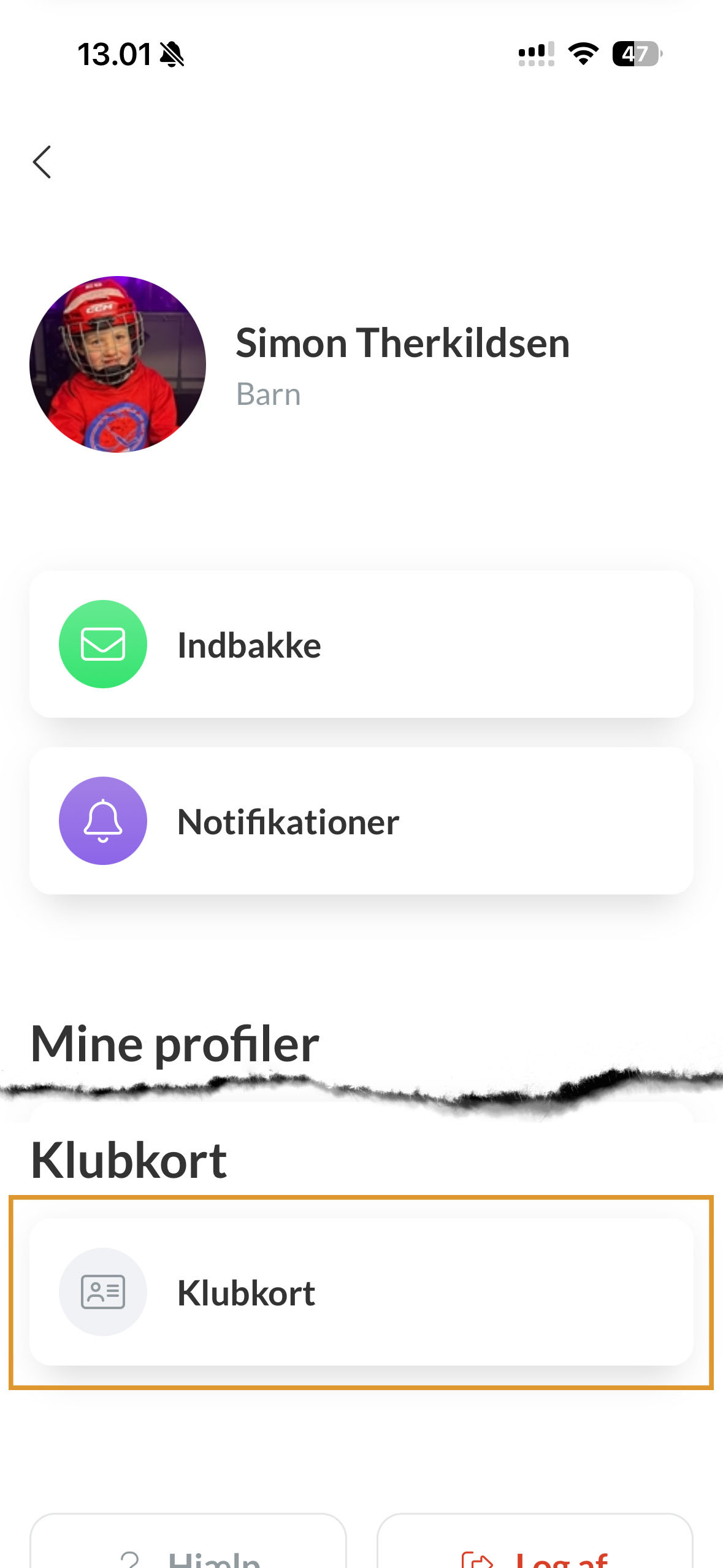Open the Indbakke inbox

pyautogui.click(x=361, y=644)
